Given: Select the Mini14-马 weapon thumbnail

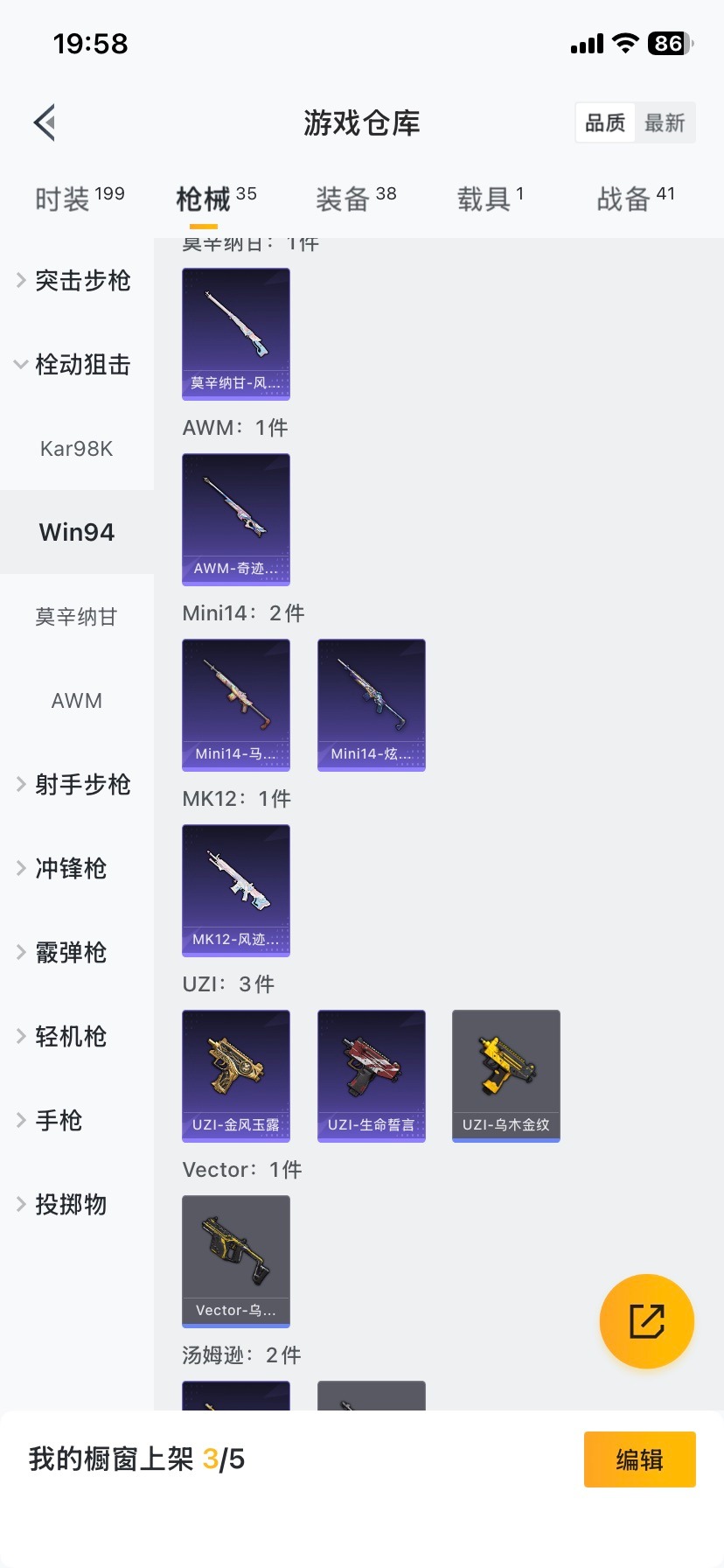Looking at the screenshot, I should coord(235,705).
